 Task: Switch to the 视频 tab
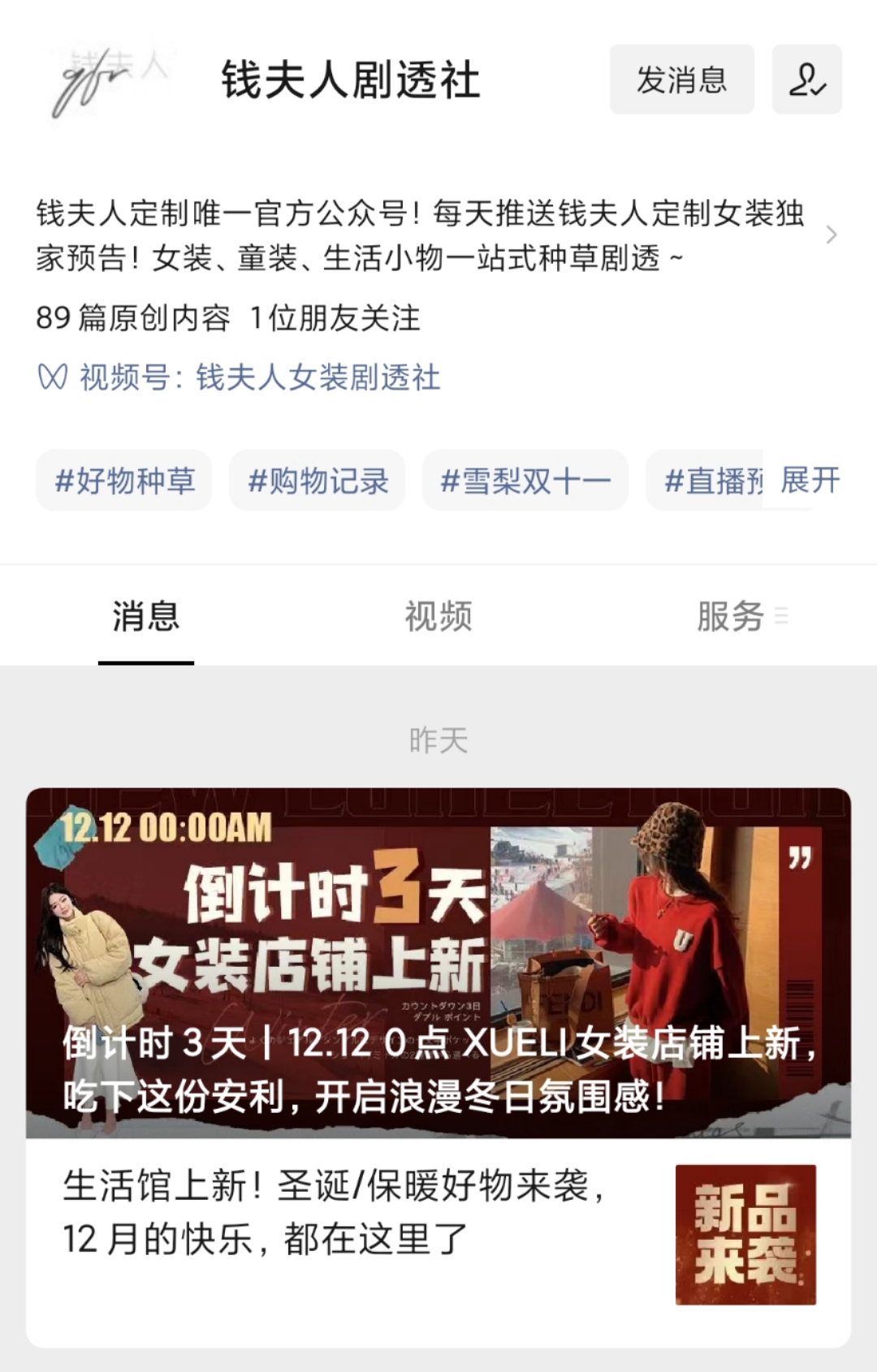pos(438,617)
